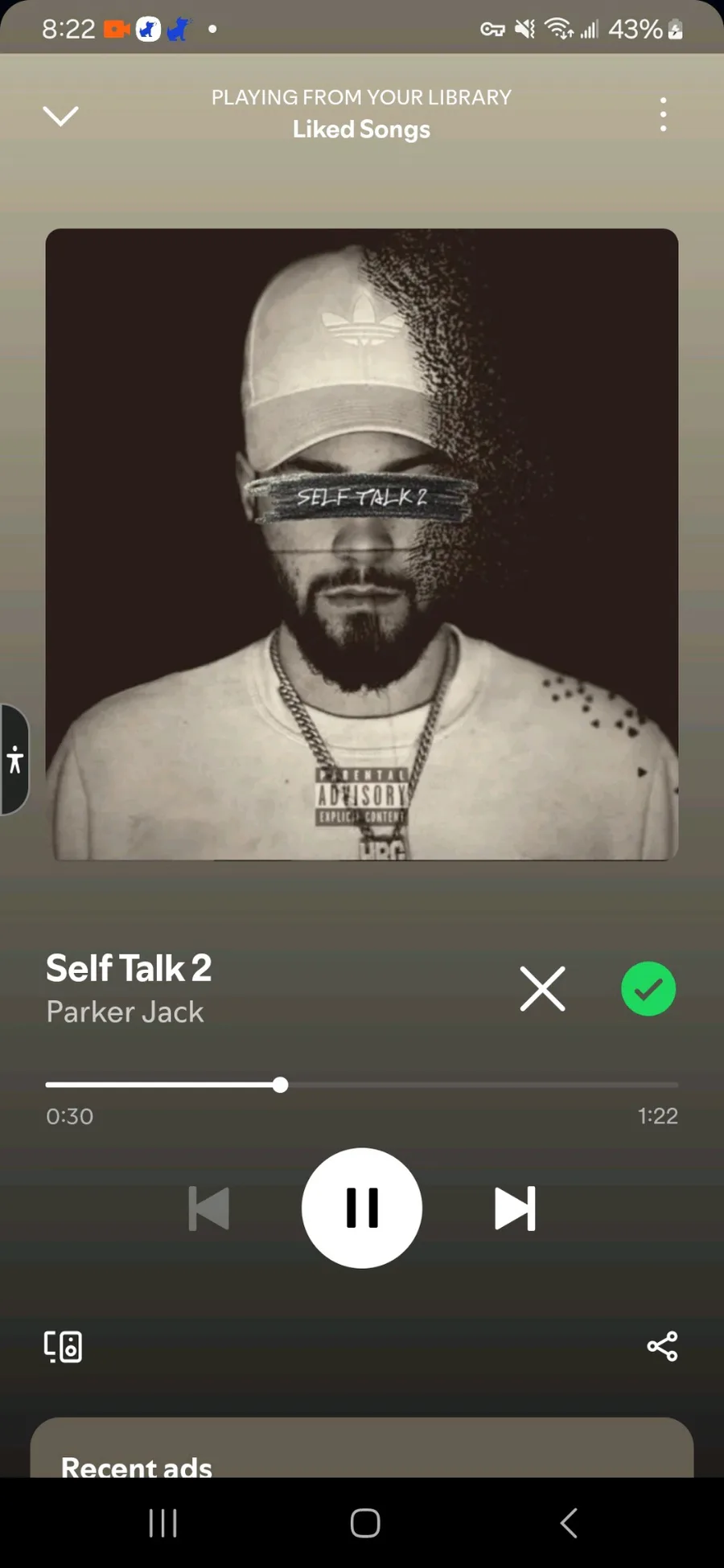Viewport: 724px width, 1568px height.
Task: Open recent apps from navigation bar
Action: click(x=163, y=1522)
